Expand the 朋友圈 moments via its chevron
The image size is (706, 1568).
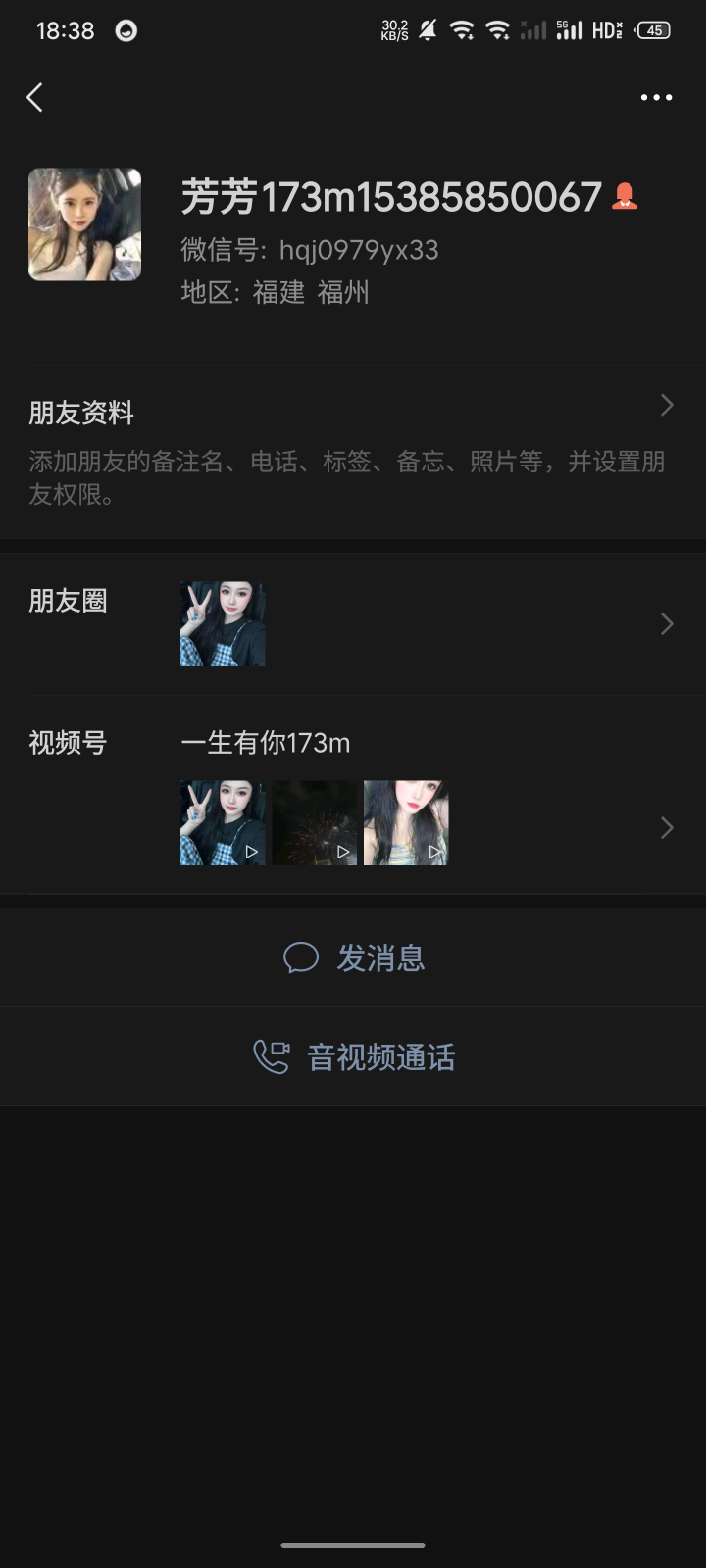666,624
